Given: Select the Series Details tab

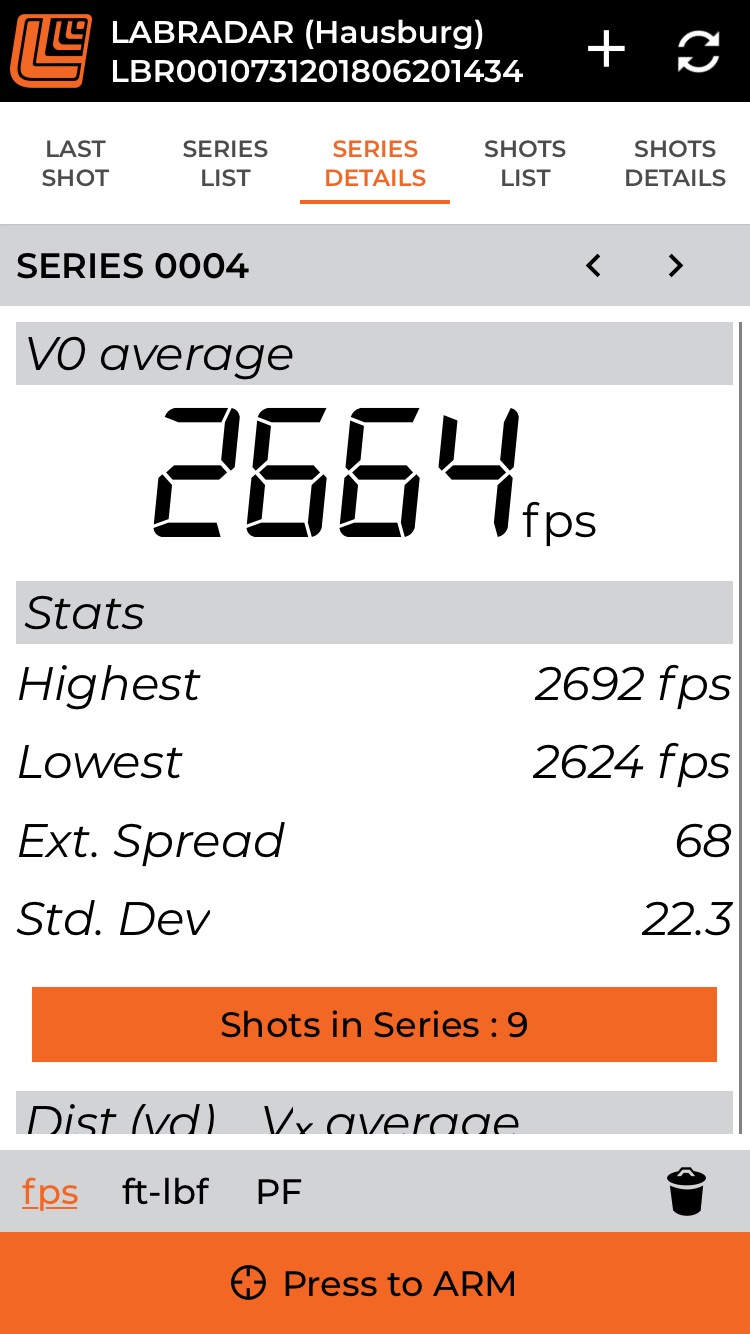Looking at the screenshot, I should [x=375, y=164].
